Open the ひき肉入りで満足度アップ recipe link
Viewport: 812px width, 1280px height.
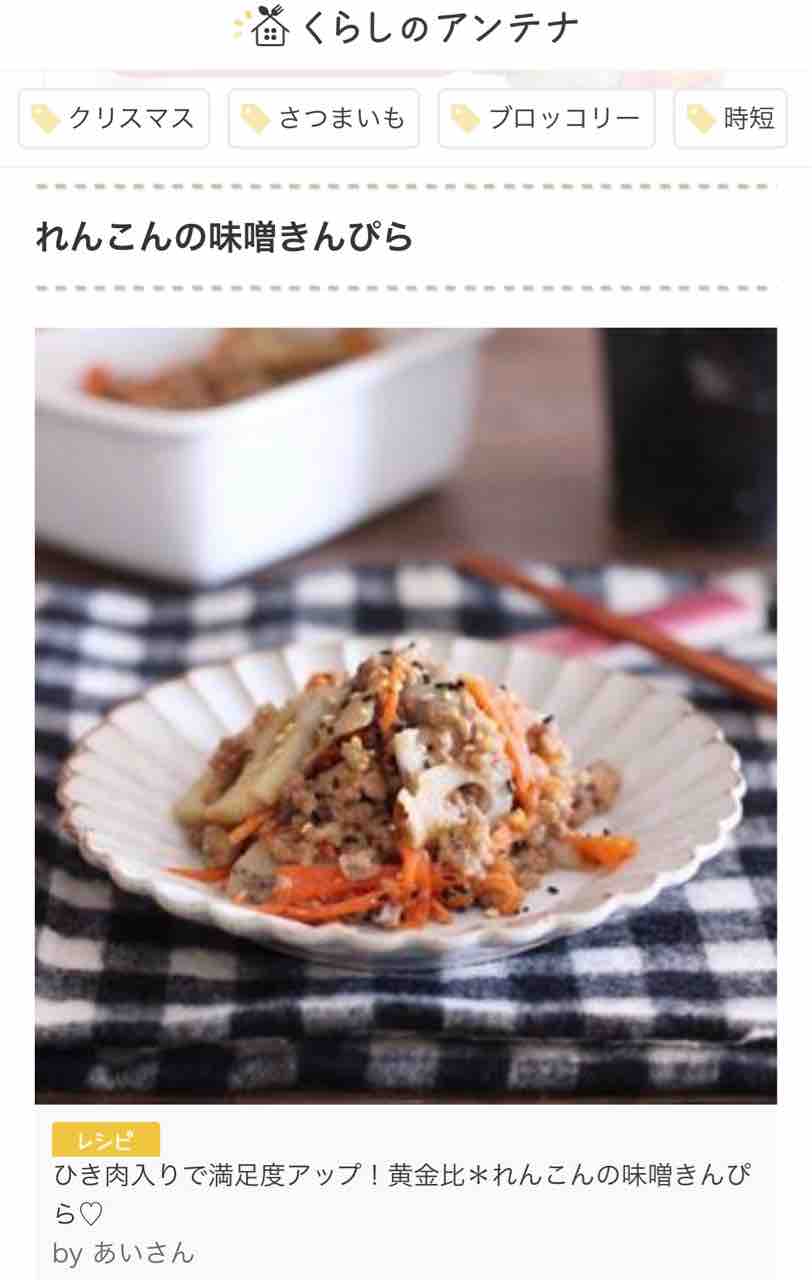(402, 1193)
